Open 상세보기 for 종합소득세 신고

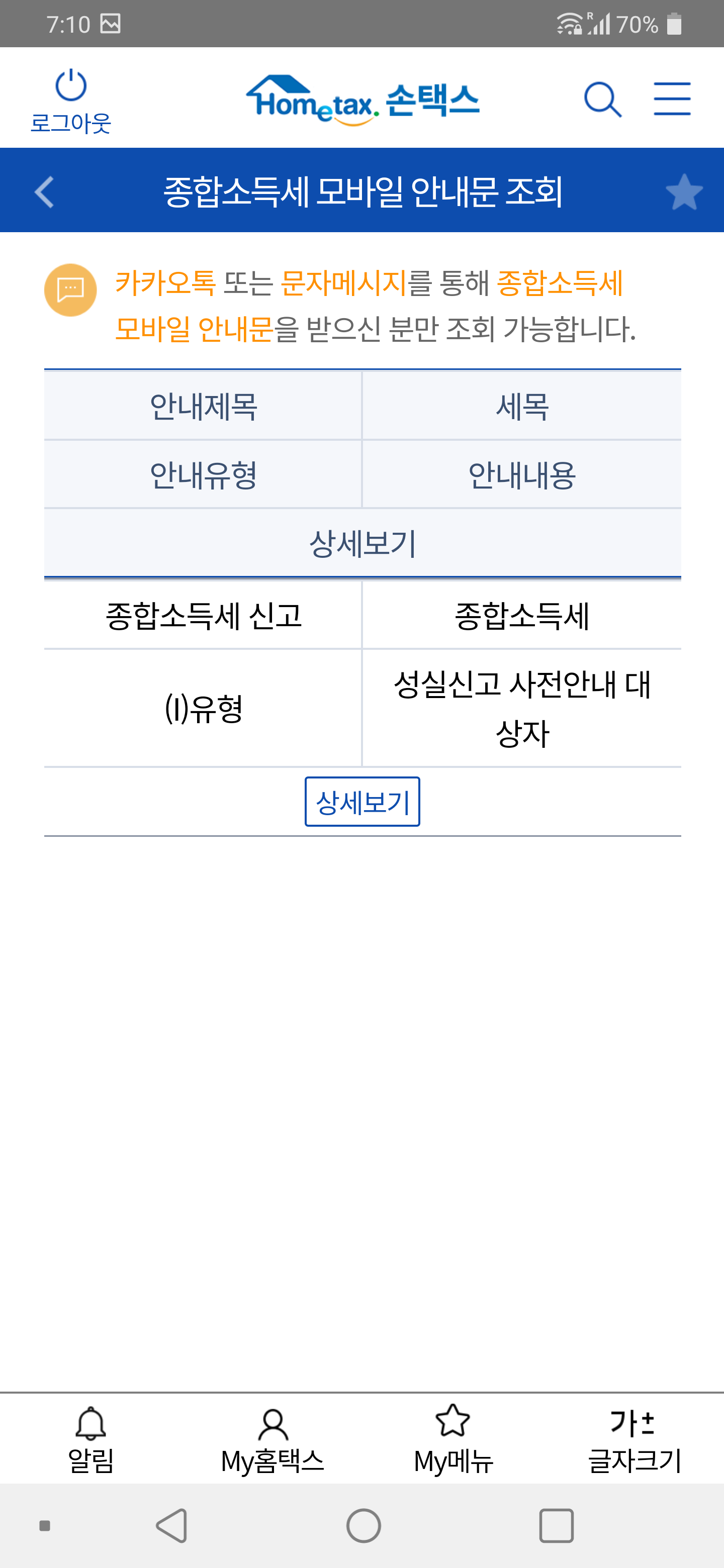click(361, 802)
